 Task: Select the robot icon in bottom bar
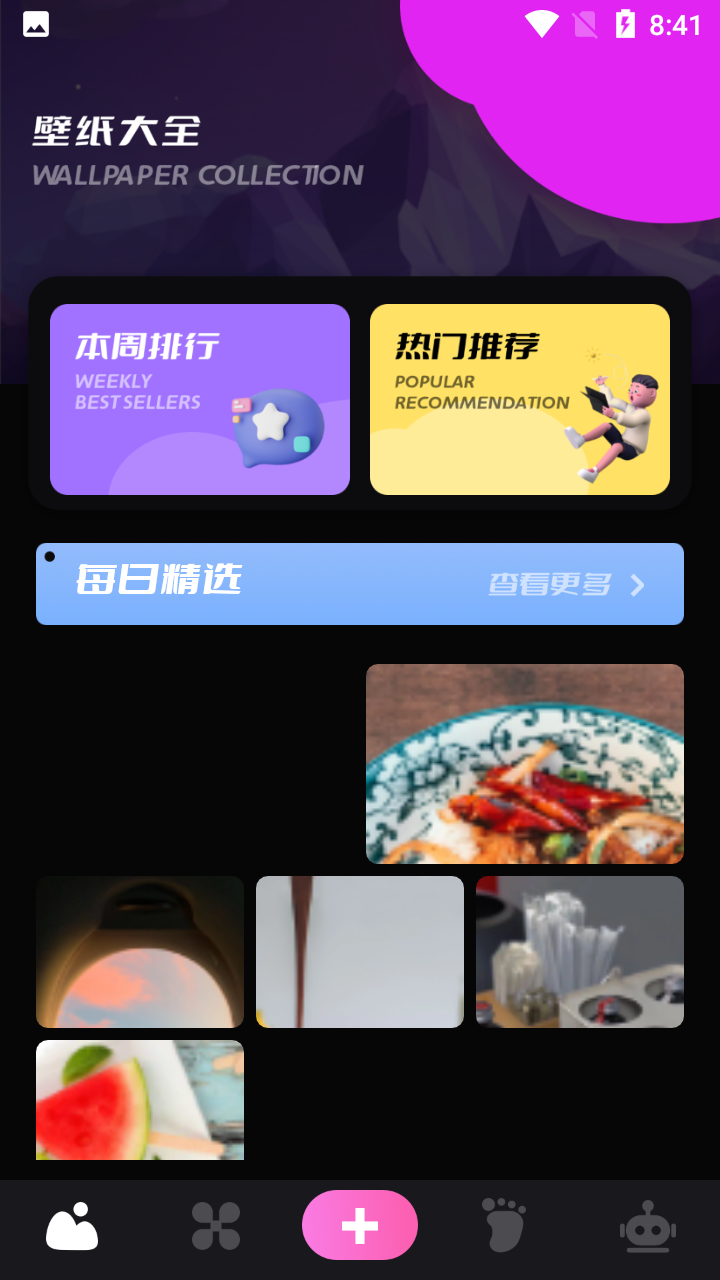(647, 1227)
